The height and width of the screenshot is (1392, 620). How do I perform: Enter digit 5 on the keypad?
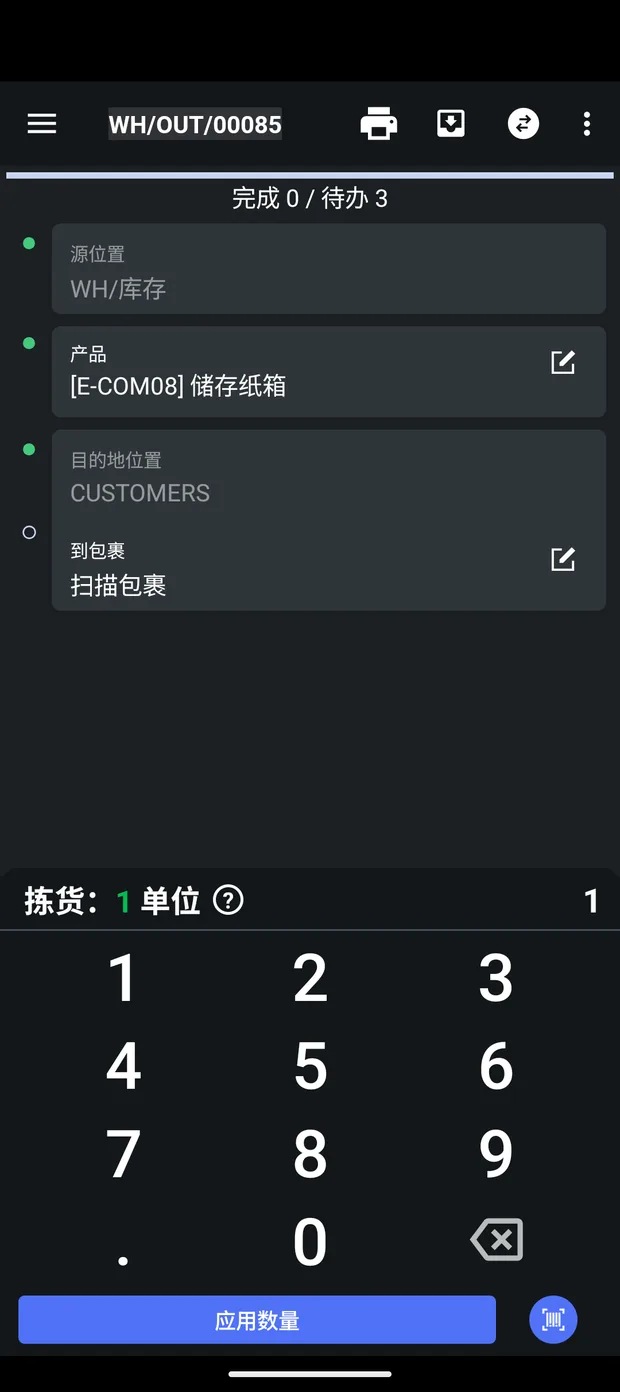310,1065
